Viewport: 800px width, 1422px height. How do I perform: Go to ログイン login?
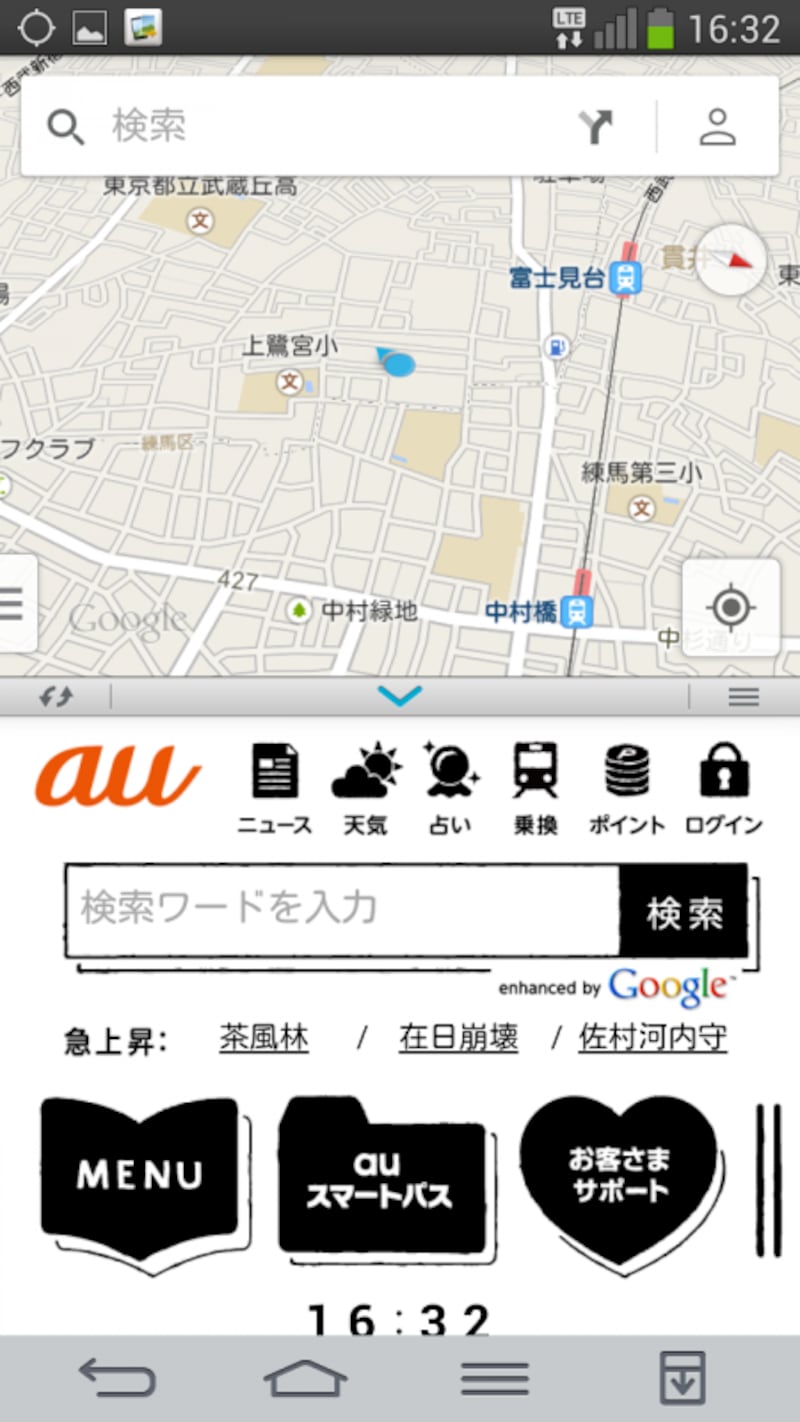[723, 788]
